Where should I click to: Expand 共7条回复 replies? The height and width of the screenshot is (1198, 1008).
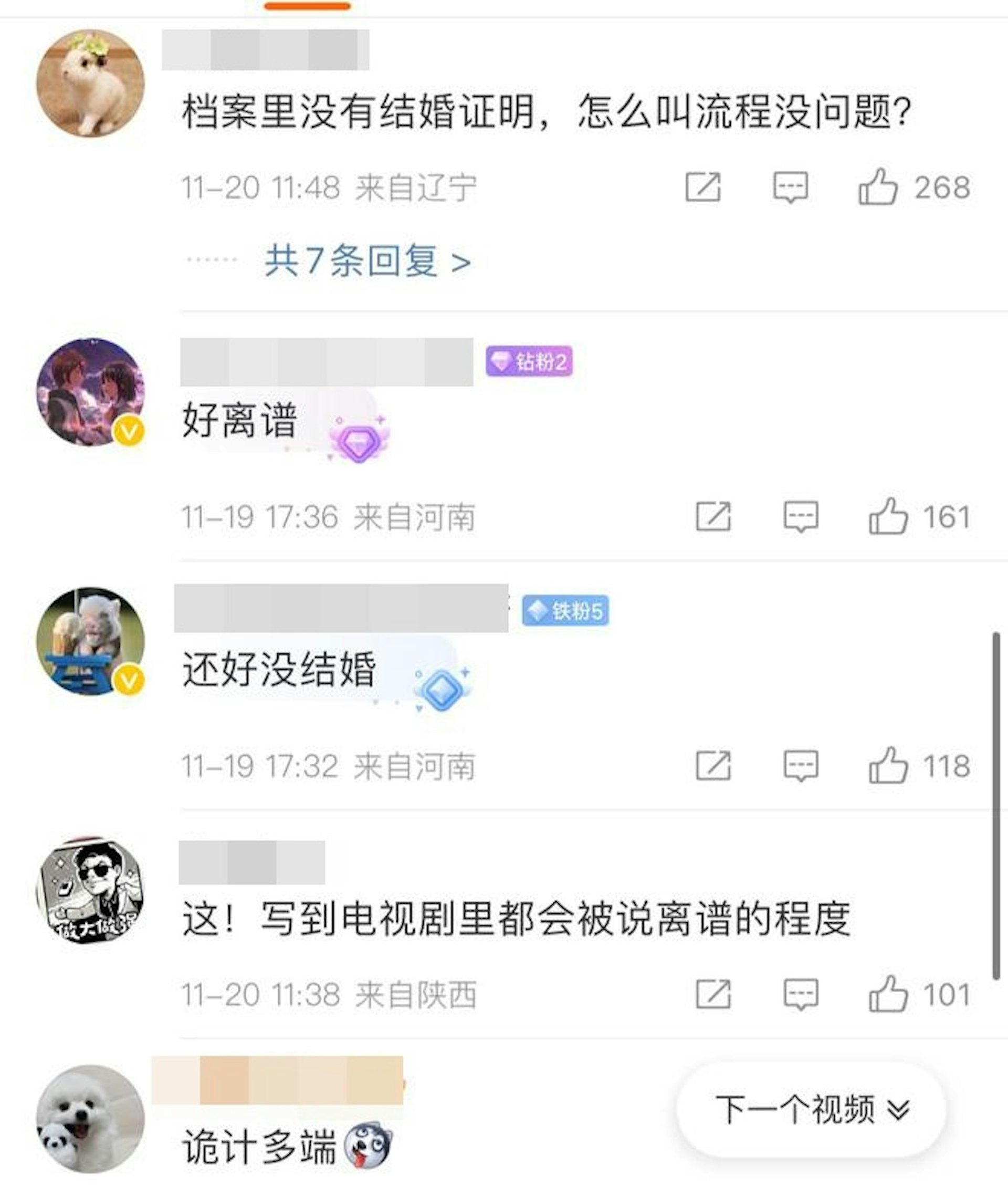click(x=367, y=261)
